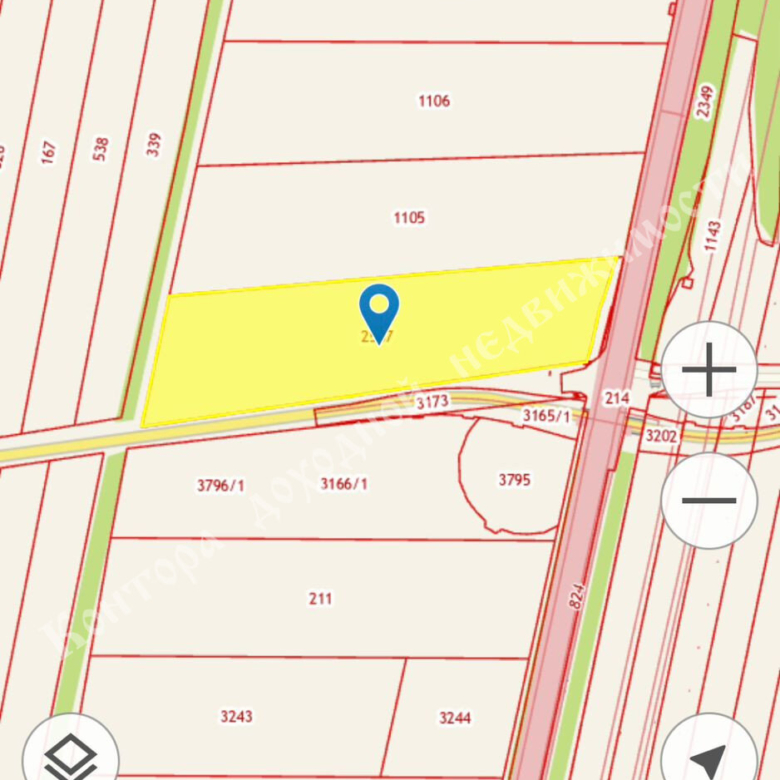Image resolution: width=780 pixels, height=780 pixels.
Task: Zoom in on the map
Action: tap(709, 371)
